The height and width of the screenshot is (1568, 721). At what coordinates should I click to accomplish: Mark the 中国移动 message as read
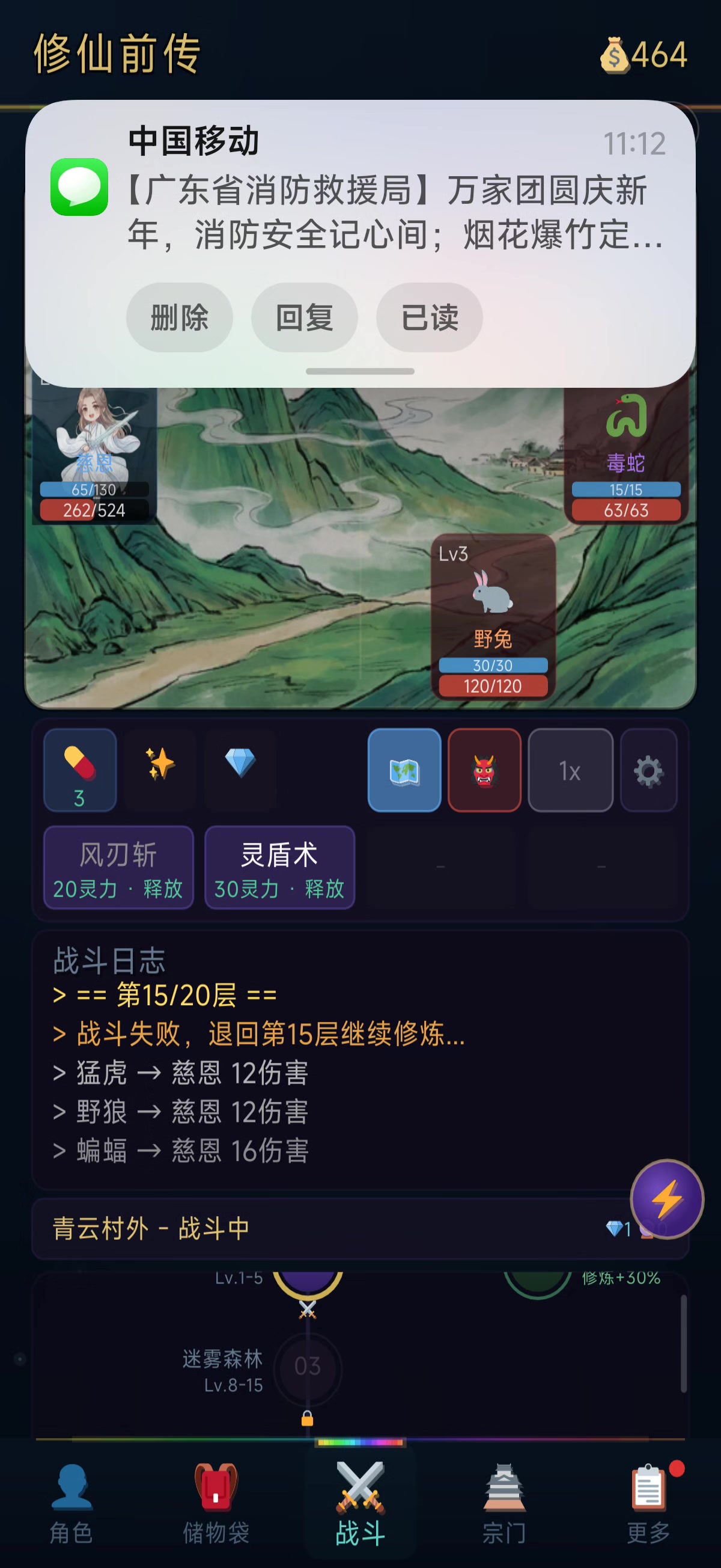429,317
